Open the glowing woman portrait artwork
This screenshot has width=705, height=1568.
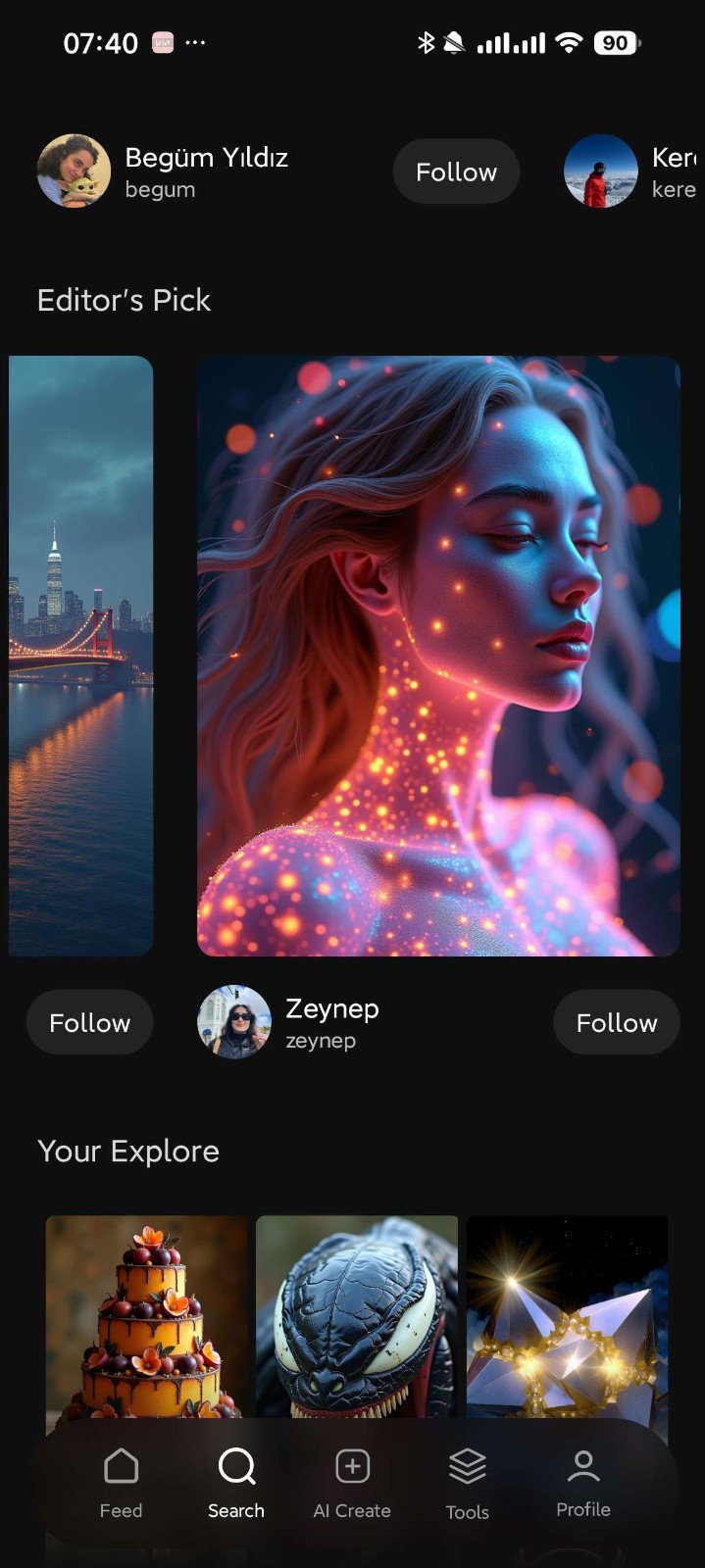point(438,655)
